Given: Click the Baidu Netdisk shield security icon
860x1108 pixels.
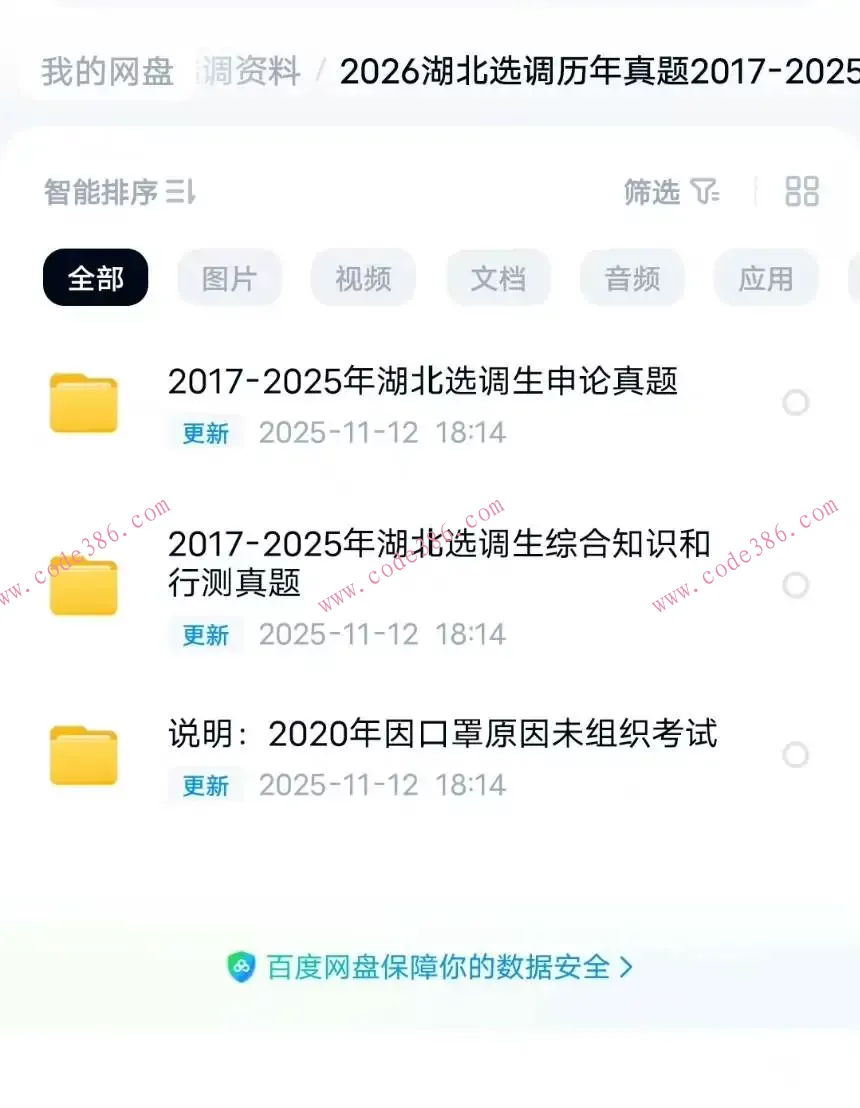Looking at the screenshot, I should (239, 967).
